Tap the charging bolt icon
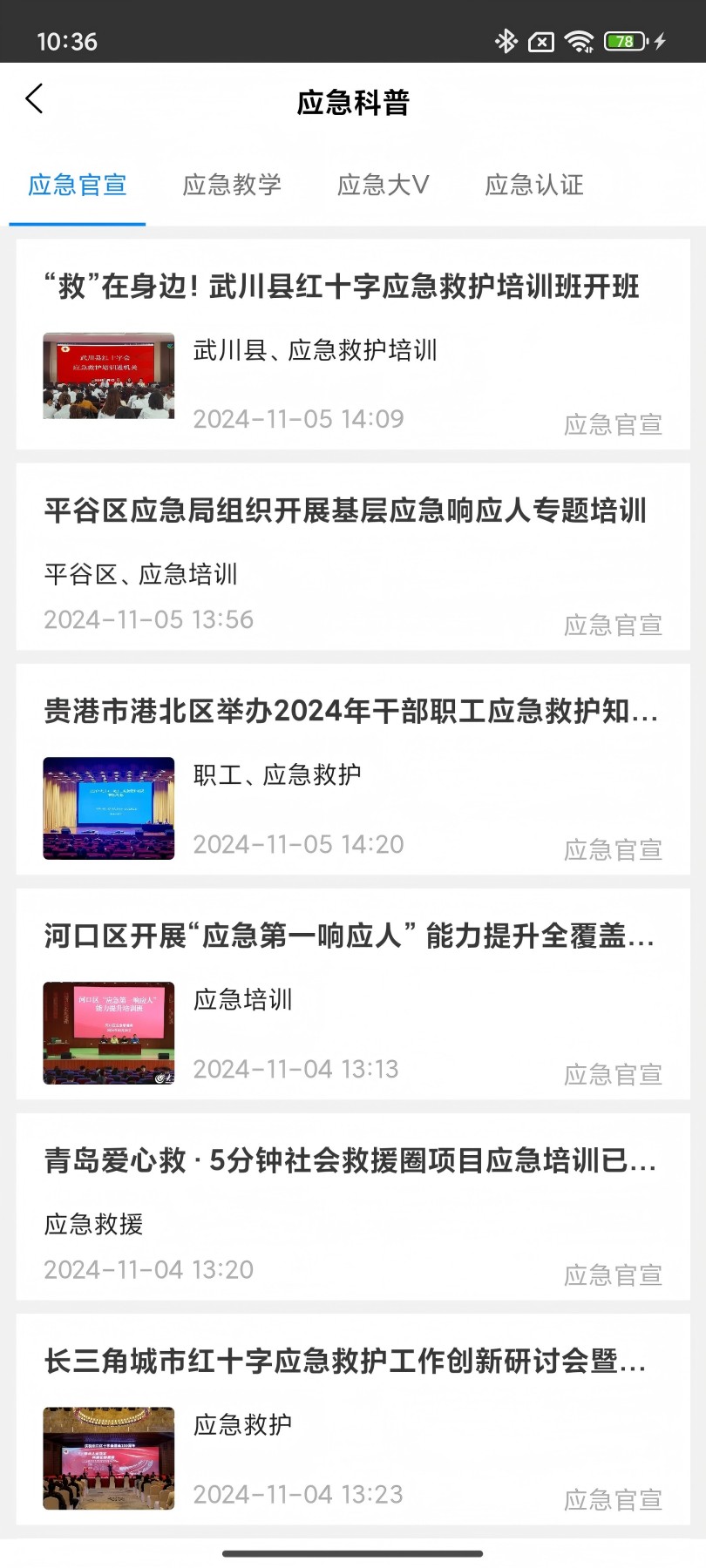 coord(658,39)
